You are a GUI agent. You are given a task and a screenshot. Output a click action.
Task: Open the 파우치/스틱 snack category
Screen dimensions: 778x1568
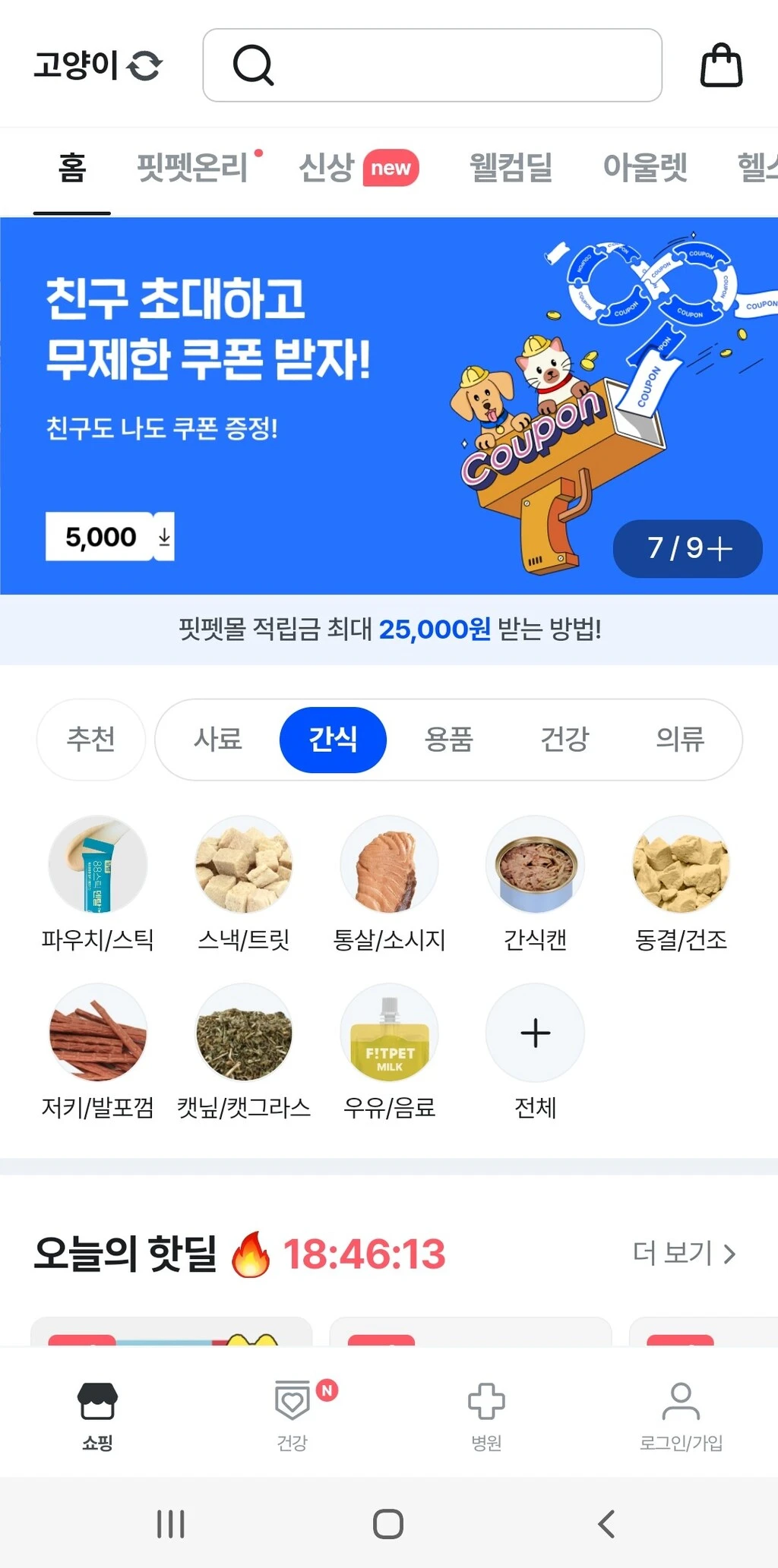click(x=97, y=881)
